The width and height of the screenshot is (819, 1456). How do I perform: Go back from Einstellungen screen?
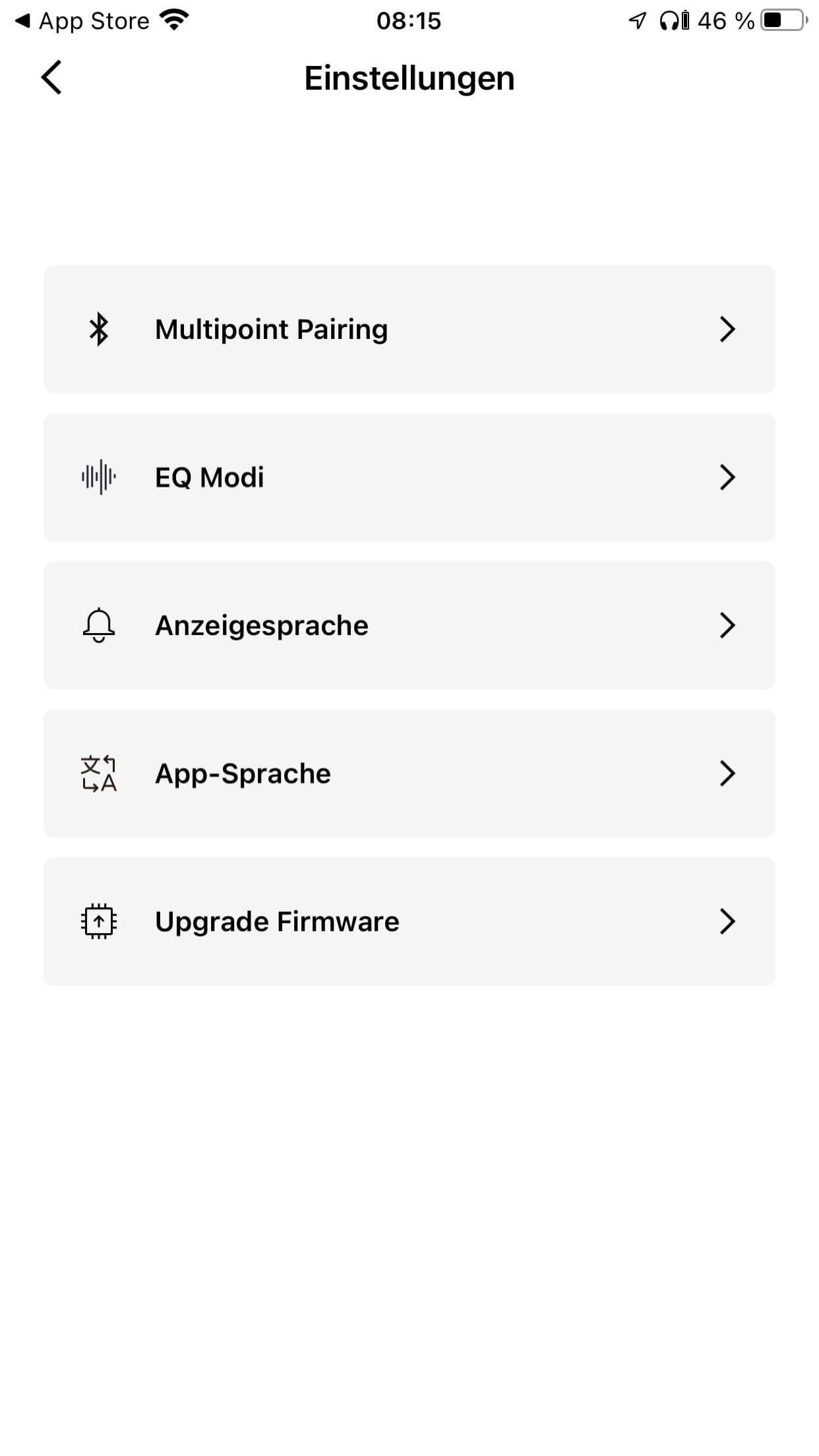point(51,78)
